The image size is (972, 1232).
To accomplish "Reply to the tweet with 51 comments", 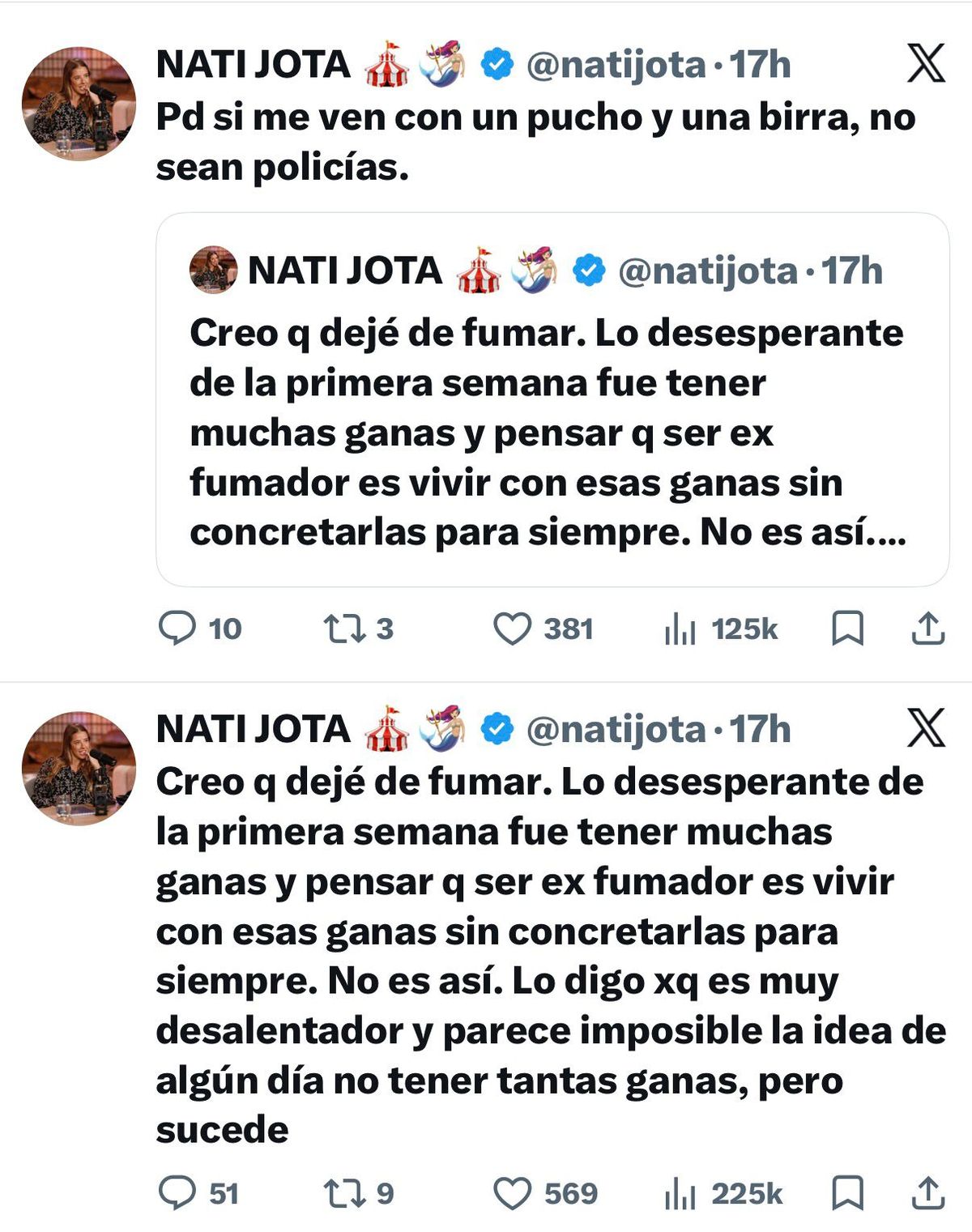I will point(177,1193).
